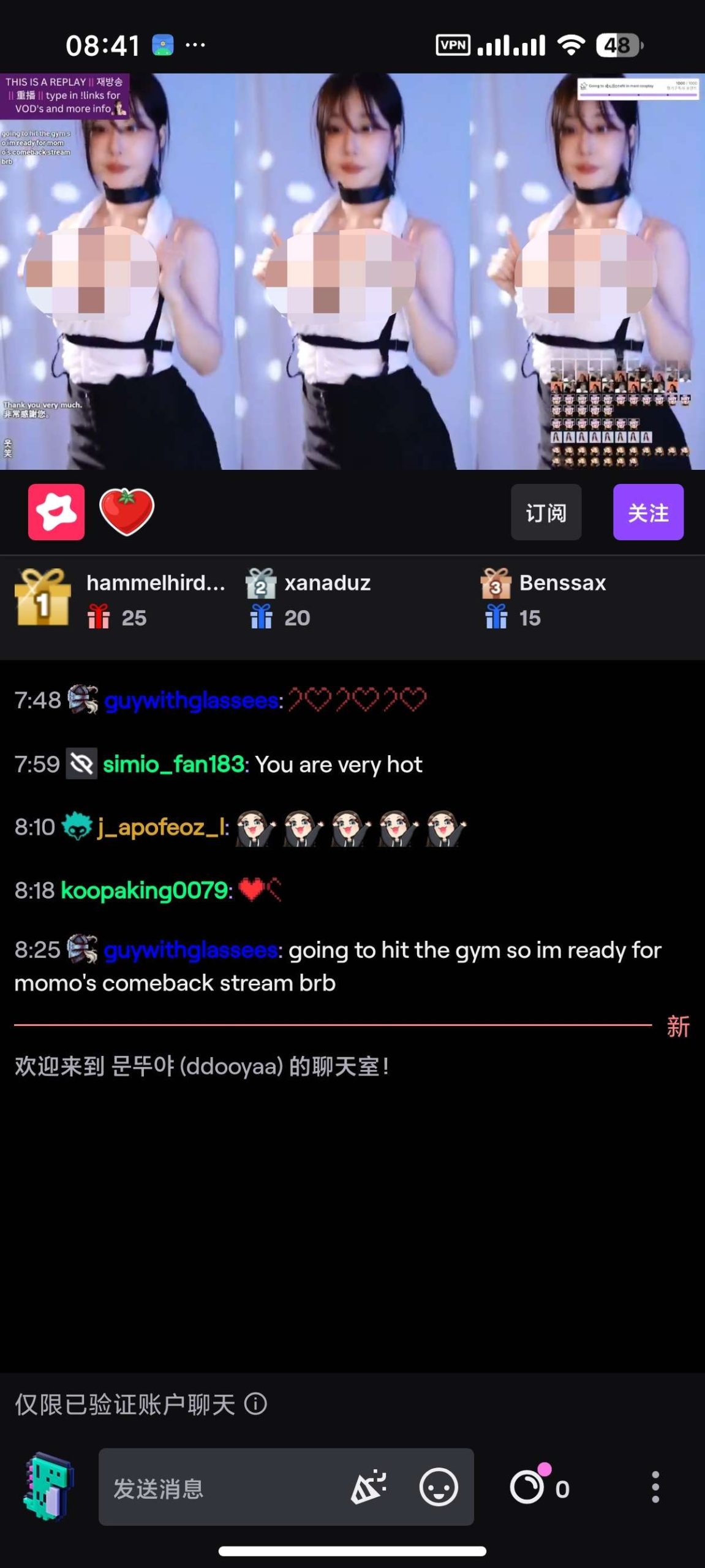705x1568 pixels.
Task: Tap Benssax's bronze rank-3 gift icon
Action: pyautogui.click(x=493, y=587)
